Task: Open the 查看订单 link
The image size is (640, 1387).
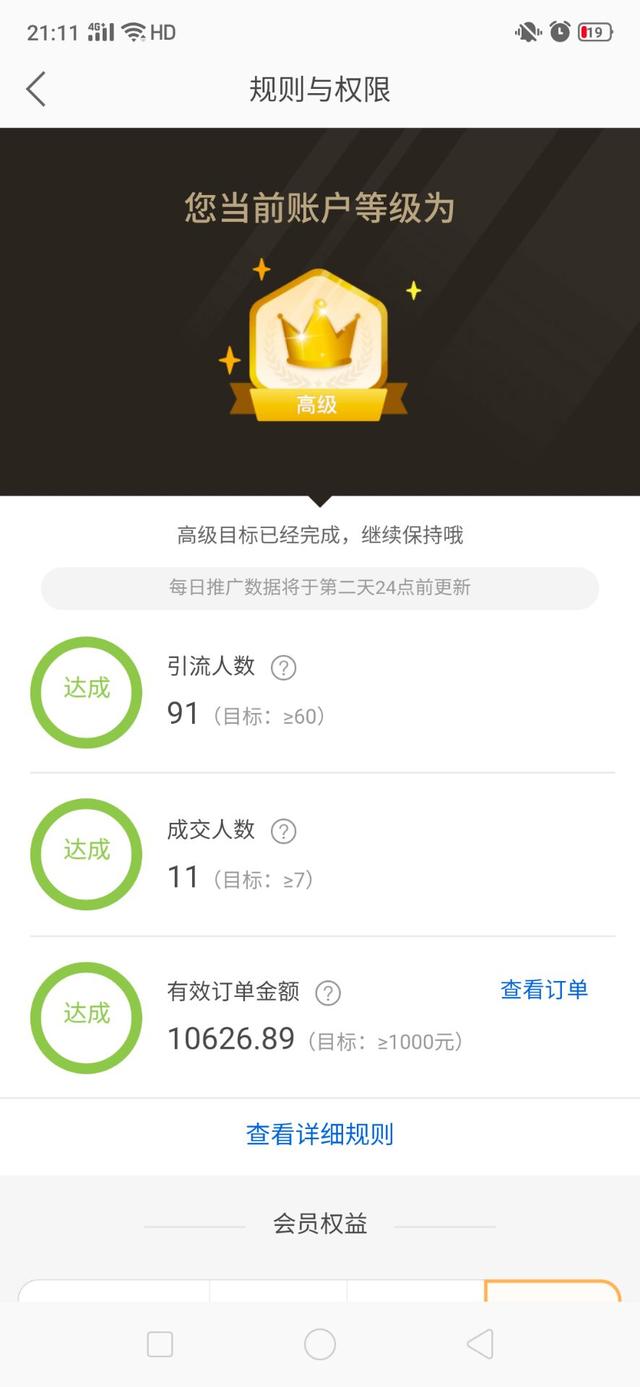Action: (544, 990)
